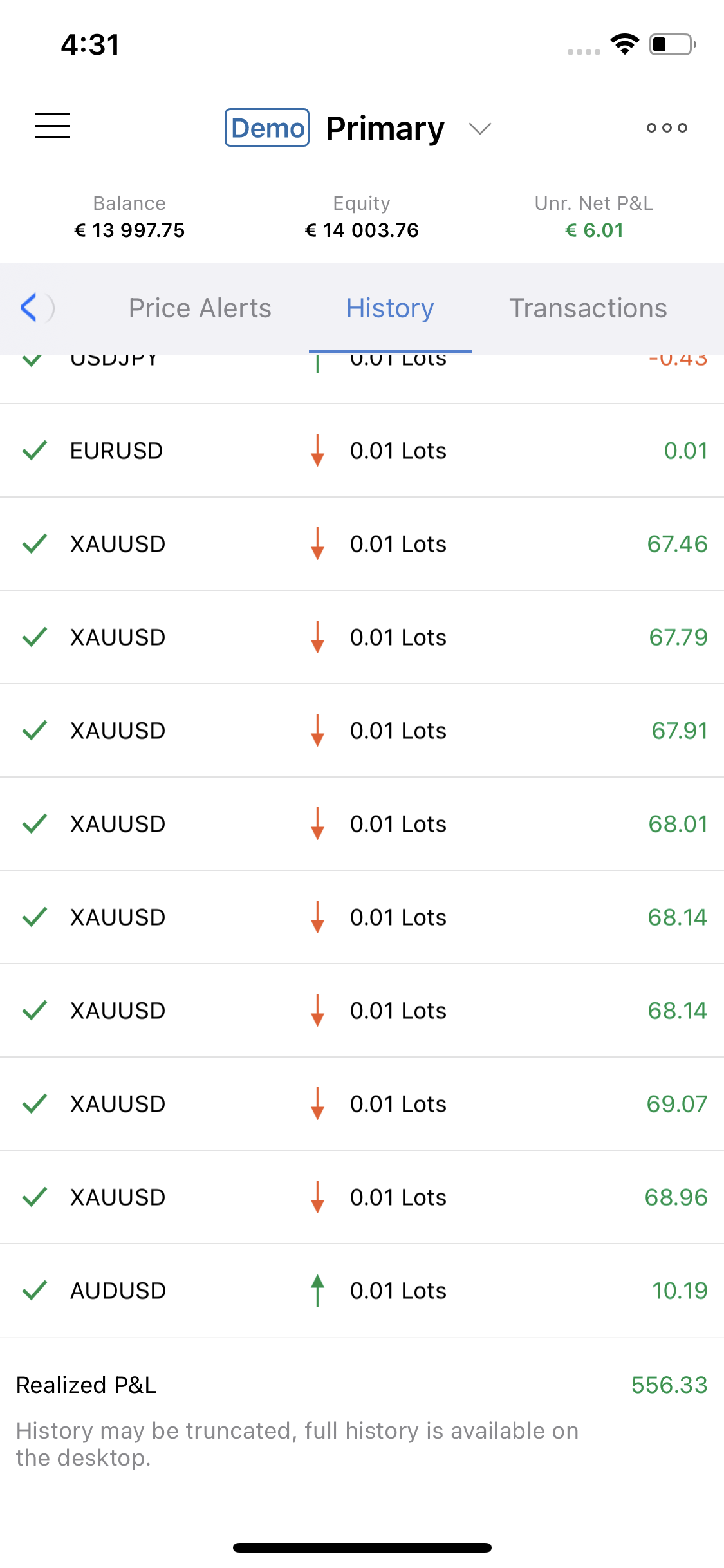The width and height of the screenshot is (724, 1568).
Task: Open the XAUUSD trade with 67.79 profit
Action: [x=362, y=637]
